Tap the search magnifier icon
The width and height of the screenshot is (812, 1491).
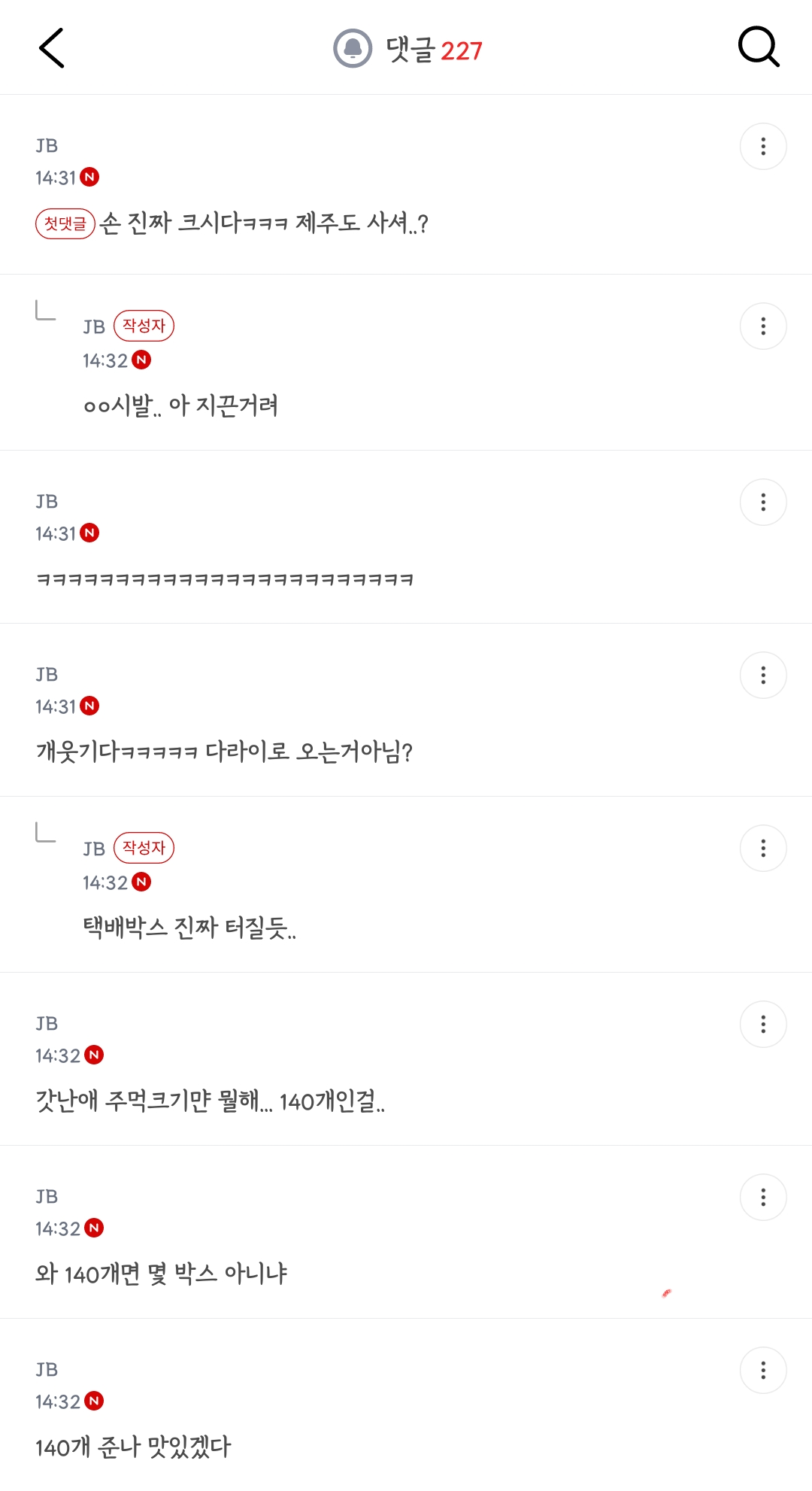click(757, 47)
